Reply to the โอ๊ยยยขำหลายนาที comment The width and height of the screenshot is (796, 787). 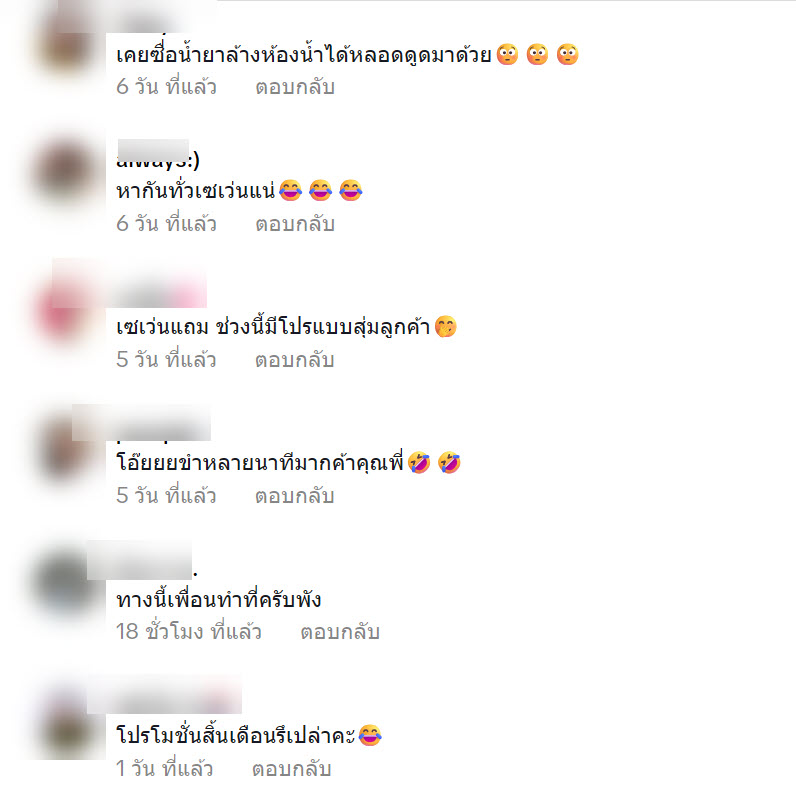pyautogui.click(x=294, y=496)
